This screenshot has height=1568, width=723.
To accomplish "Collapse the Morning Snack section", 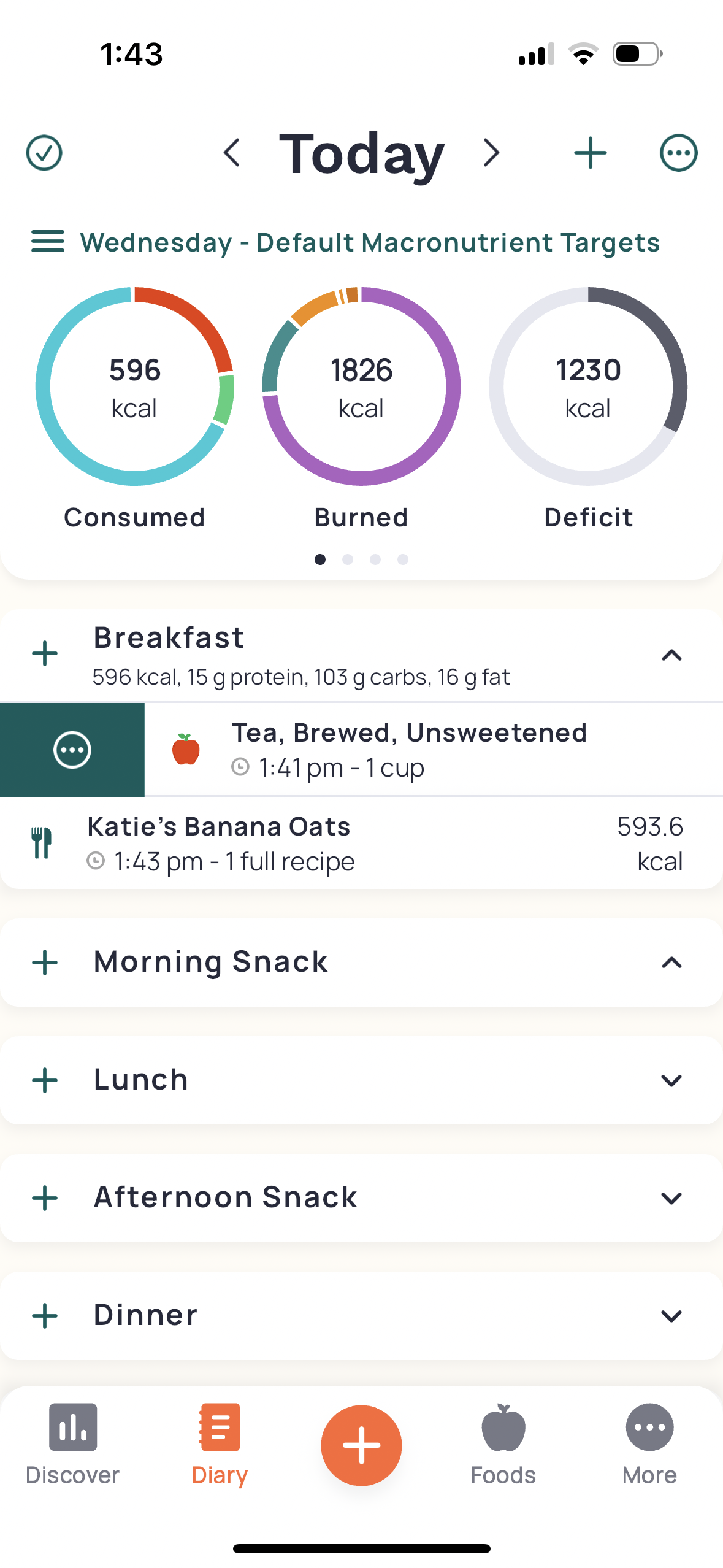I will [x=671, y=962].
